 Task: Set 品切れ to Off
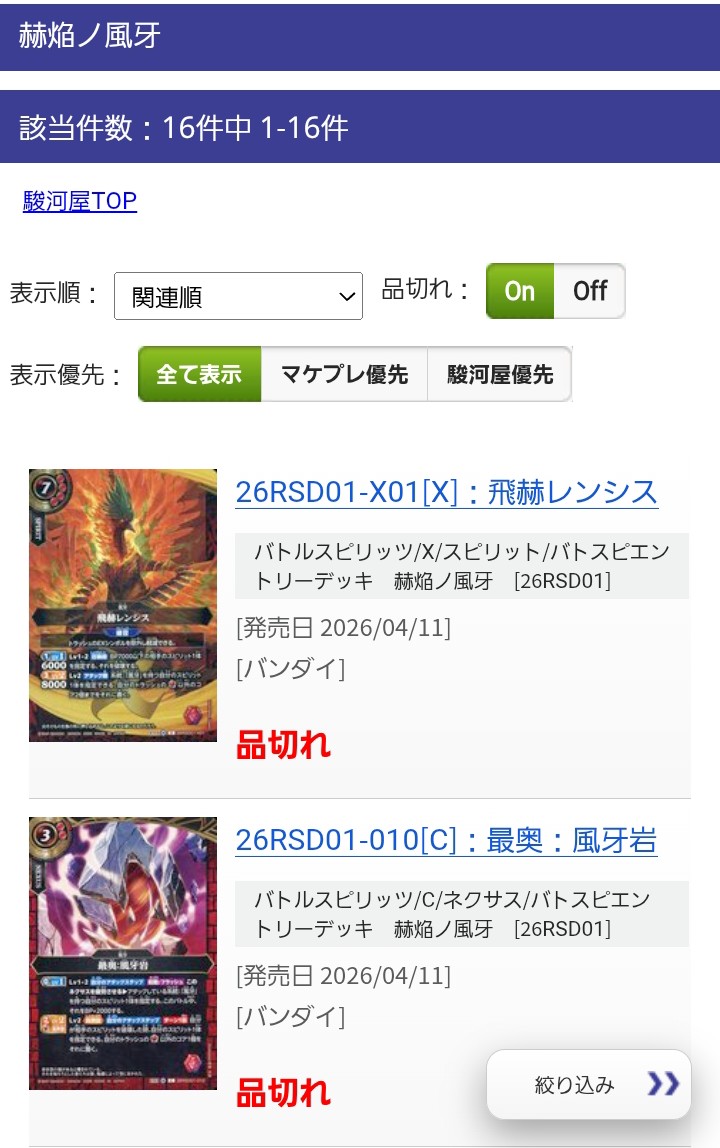coord(589,291)
